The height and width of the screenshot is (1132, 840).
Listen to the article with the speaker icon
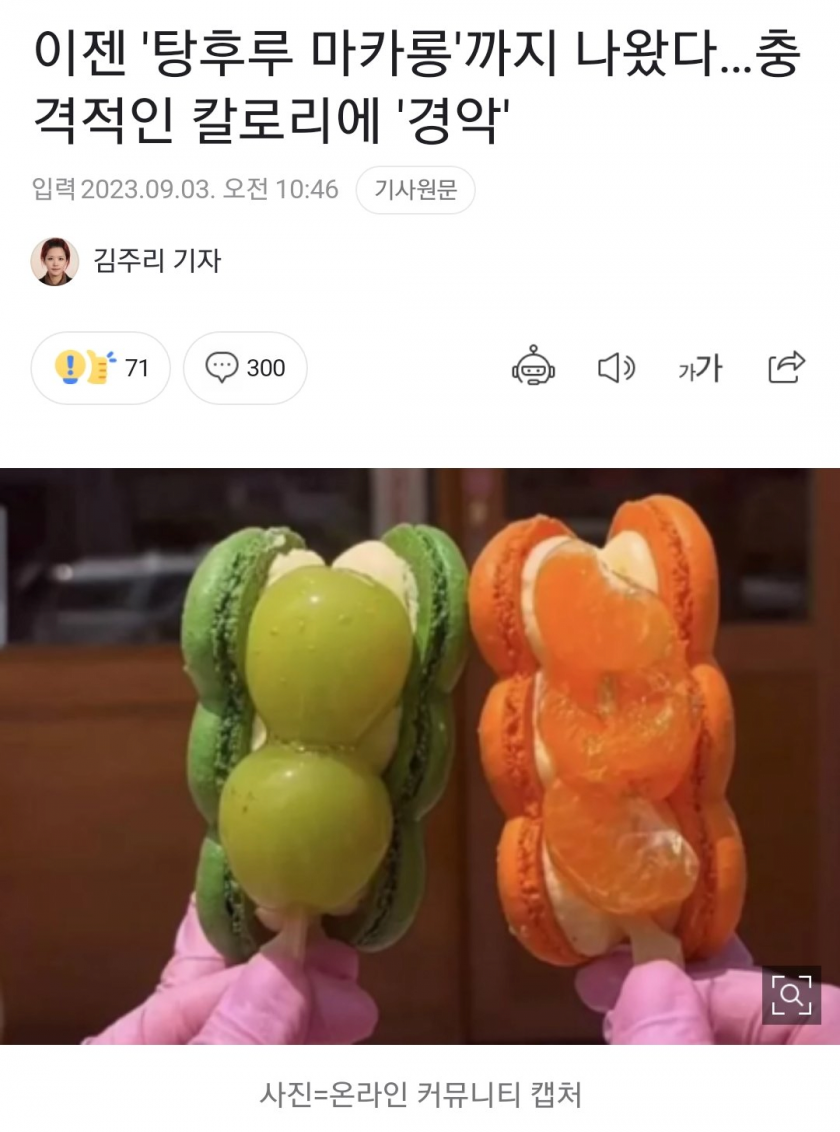(x=616, y=368)
